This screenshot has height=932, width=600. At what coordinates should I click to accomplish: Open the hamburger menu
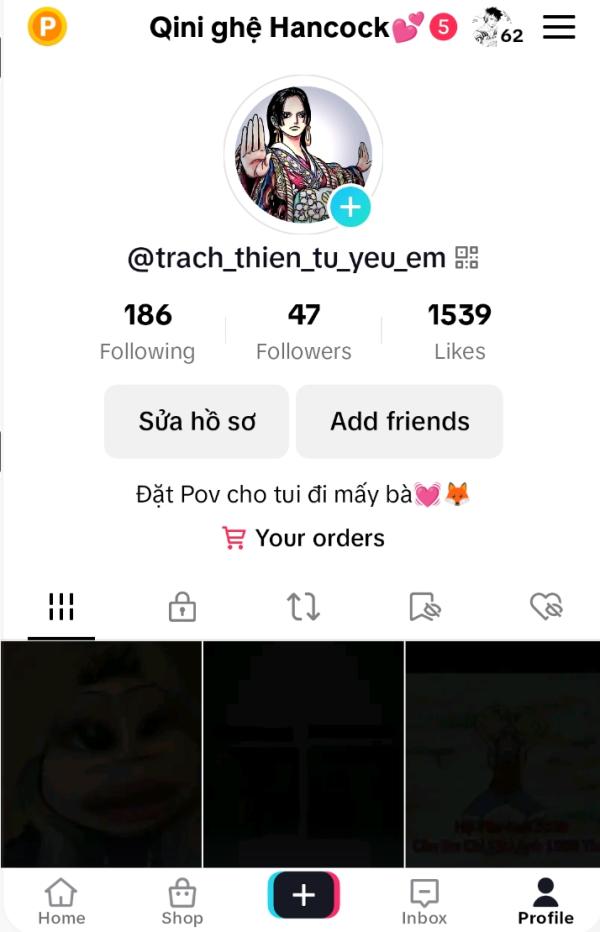tap(559, 27)
